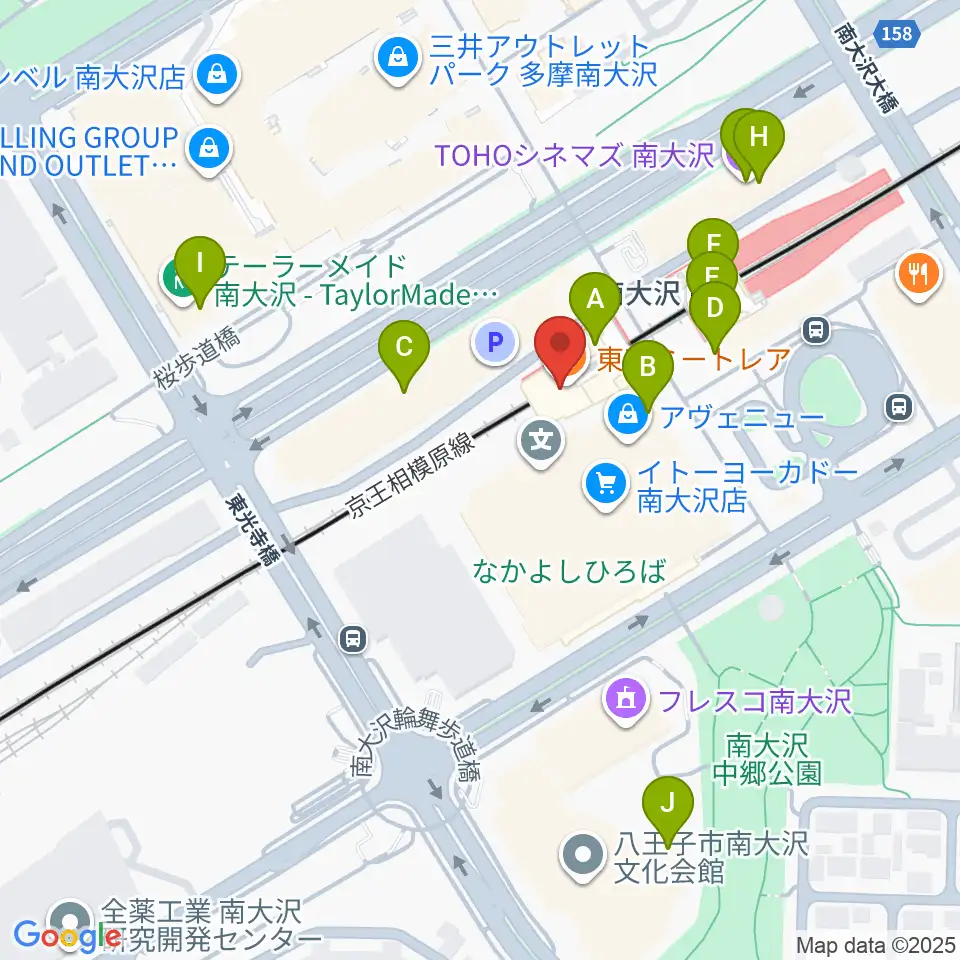960x960 pixels.
Task: Open green marker B
Action: (x=648, y=374)
